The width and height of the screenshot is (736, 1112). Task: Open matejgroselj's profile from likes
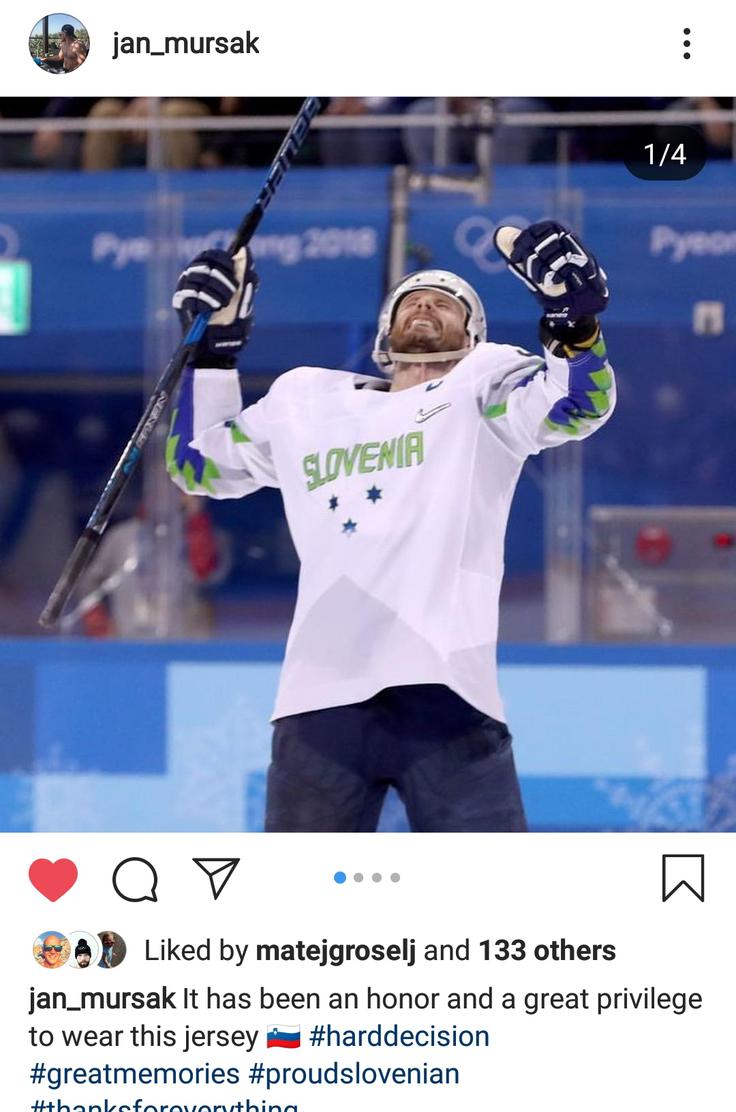tap(336, 950)
